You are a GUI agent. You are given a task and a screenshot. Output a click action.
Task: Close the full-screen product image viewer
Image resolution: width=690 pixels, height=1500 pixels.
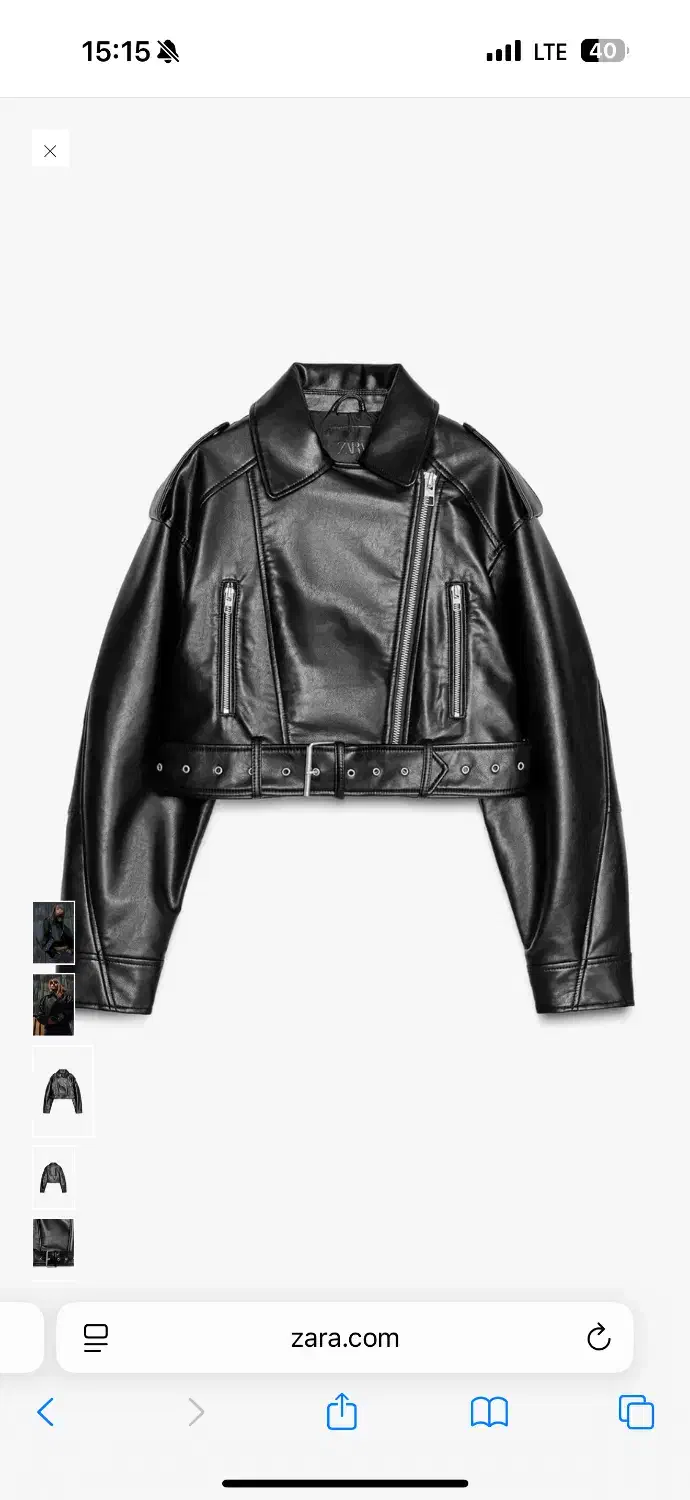tap(50, 151)
